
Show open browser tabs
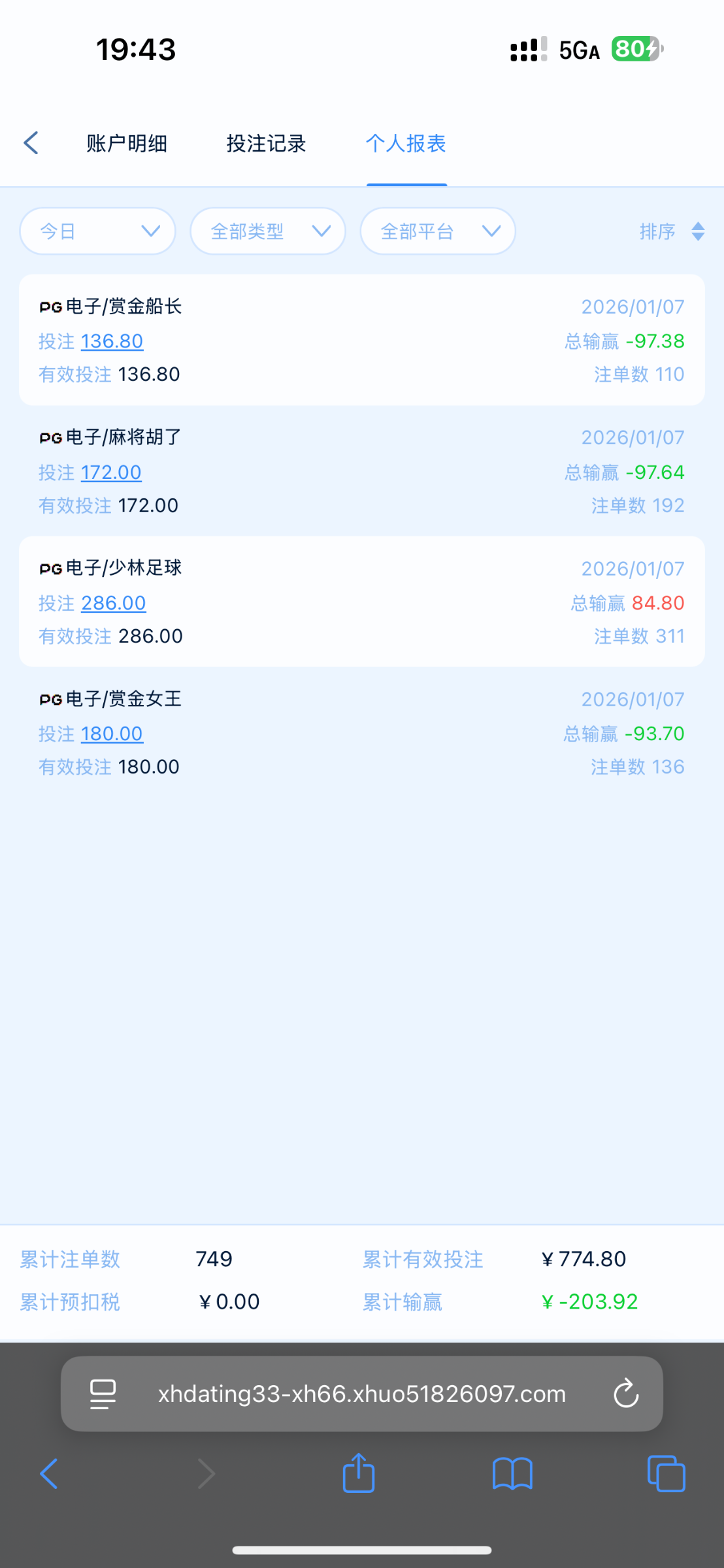pos(666,1474)
